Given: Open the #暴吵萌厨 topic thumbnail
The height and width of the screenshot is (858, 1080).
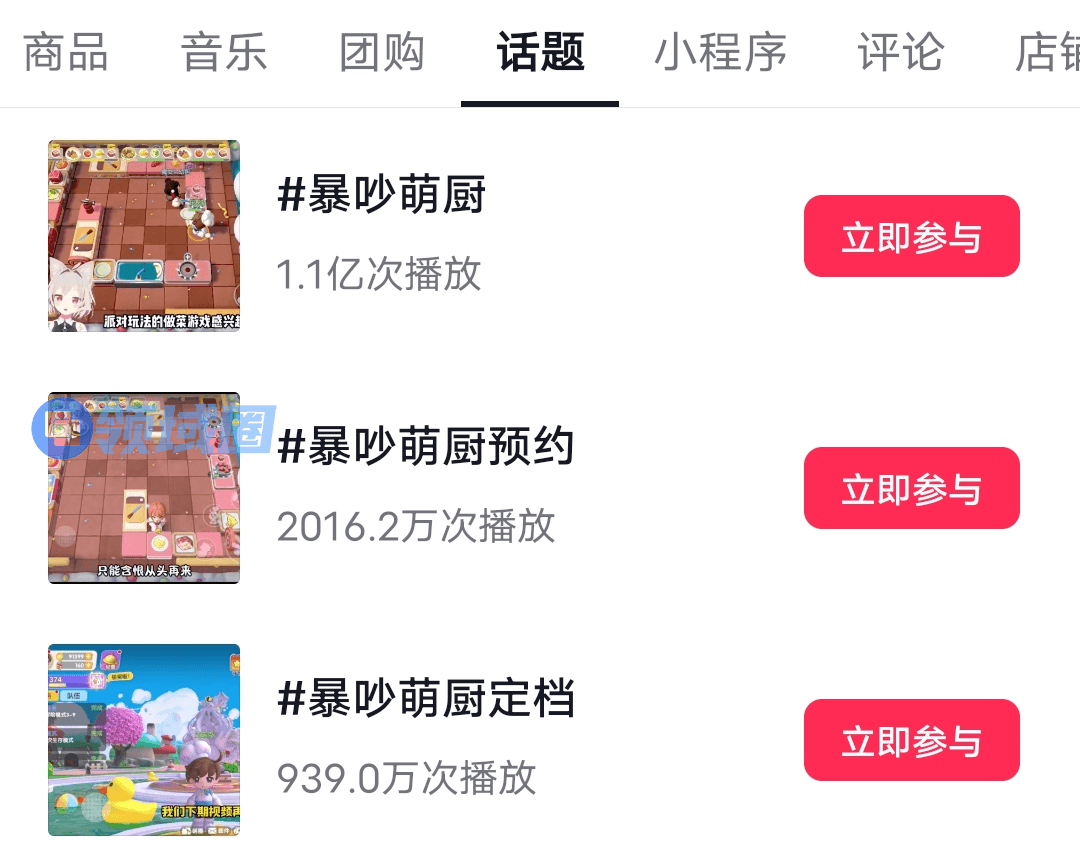Looking at the screenshot, I should click(144, 235).
